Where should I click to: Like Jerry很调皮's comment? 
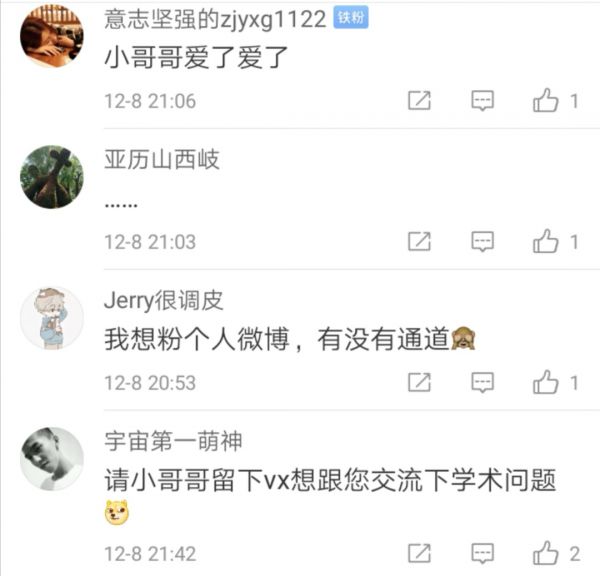click(546, 382)
